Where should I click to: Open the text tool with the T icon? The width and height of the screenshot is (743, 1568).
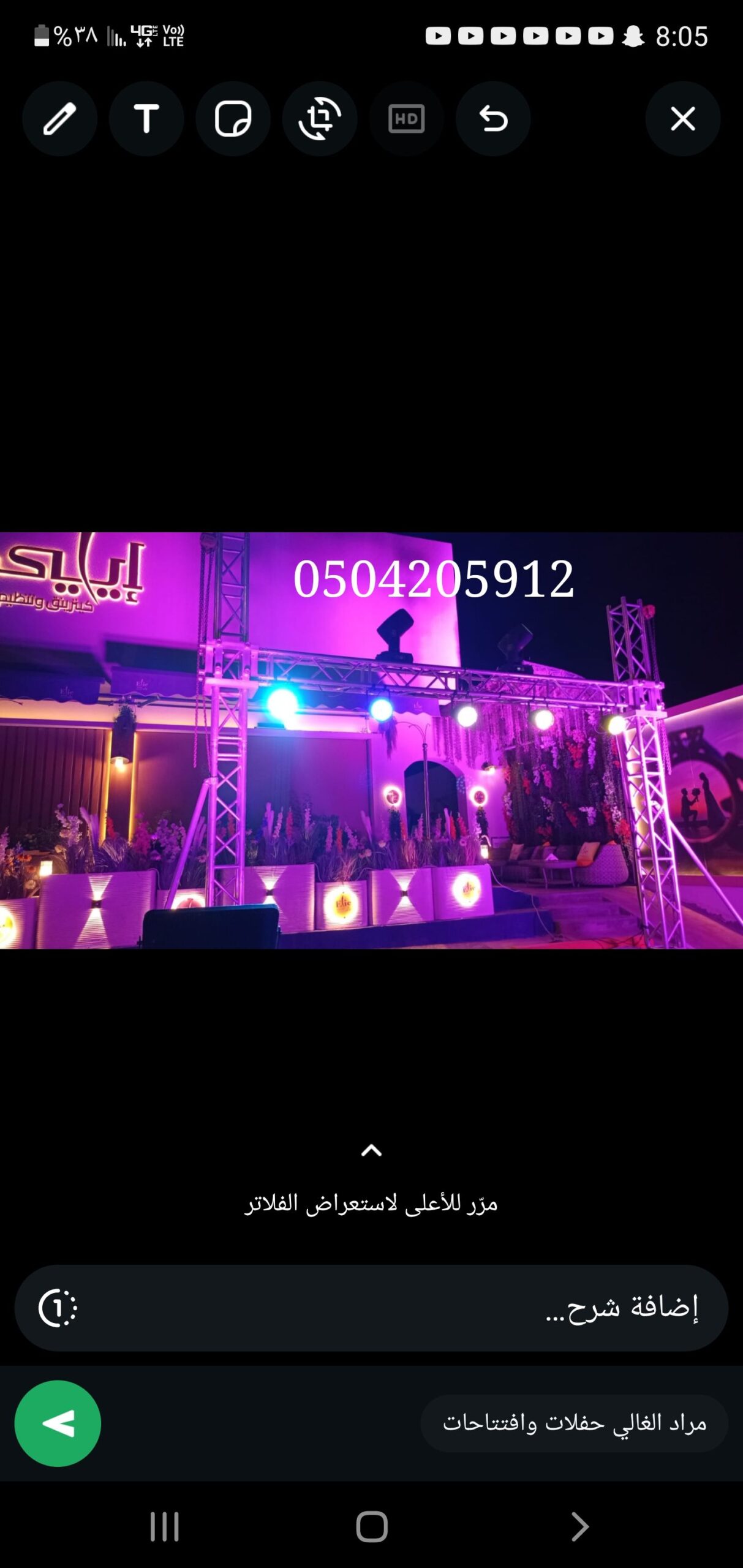pos(146,119)
